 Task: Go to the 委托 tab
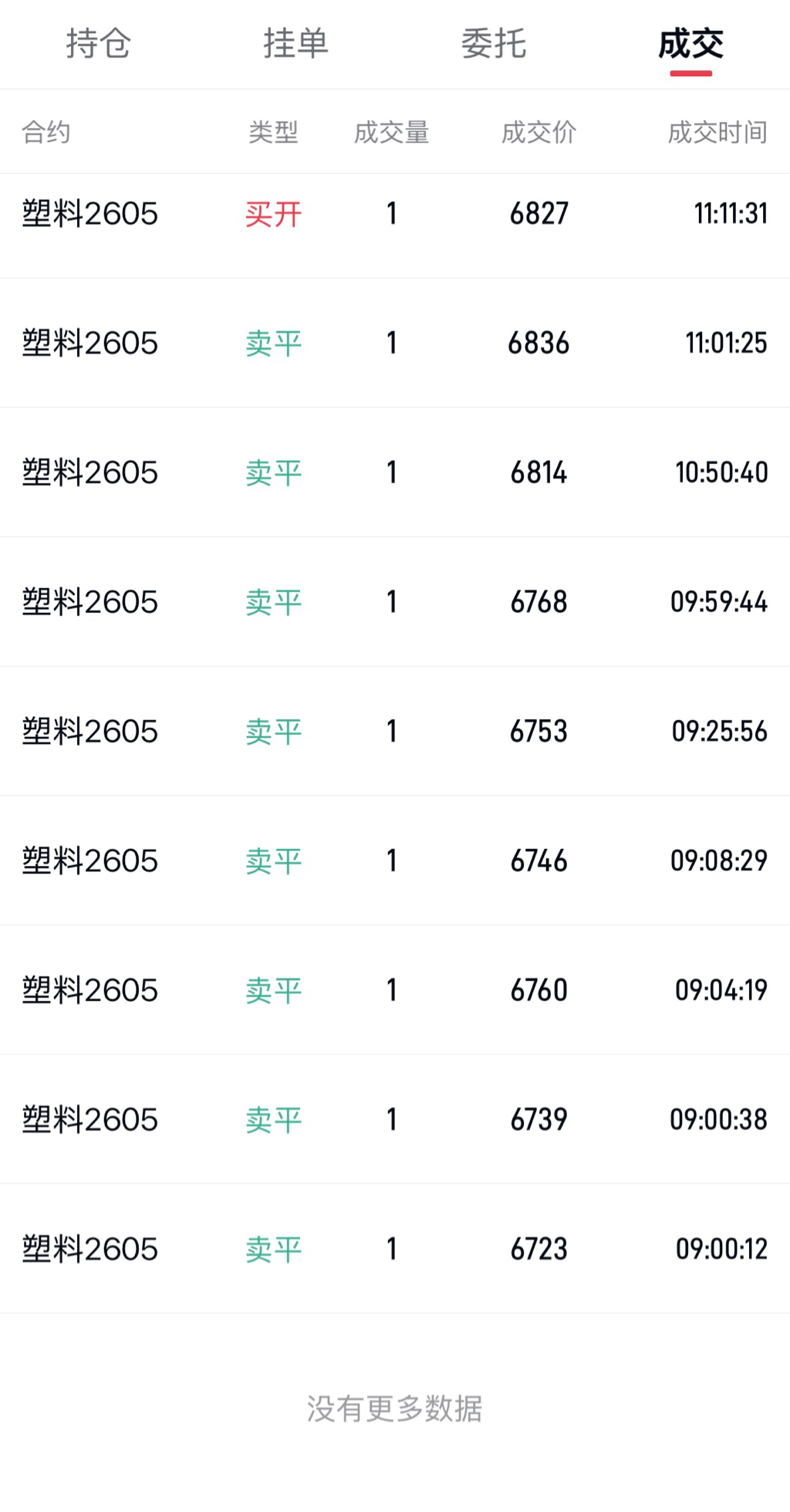494,43
